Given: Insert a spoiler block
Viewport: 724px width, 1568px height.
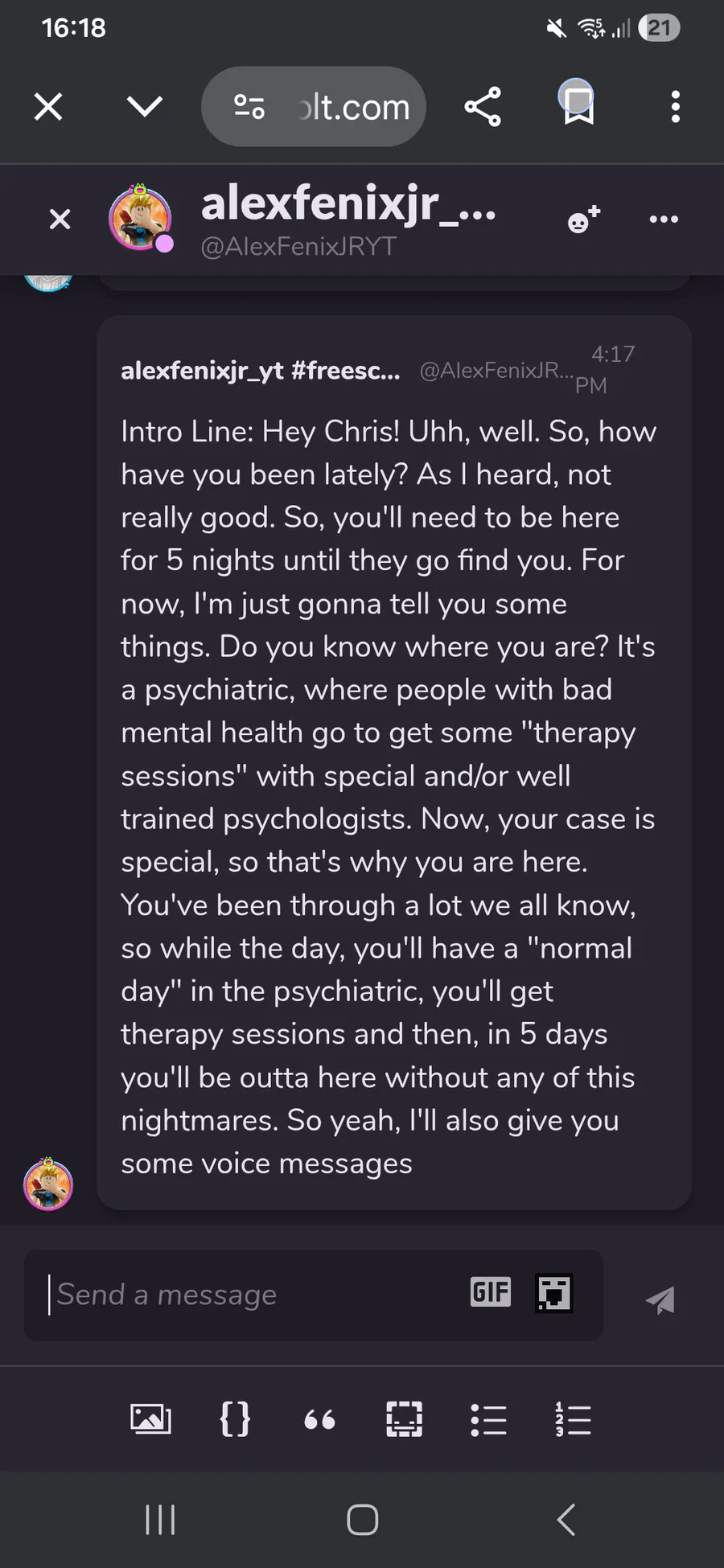Looking at the screenshot, I should [404, 1419].
